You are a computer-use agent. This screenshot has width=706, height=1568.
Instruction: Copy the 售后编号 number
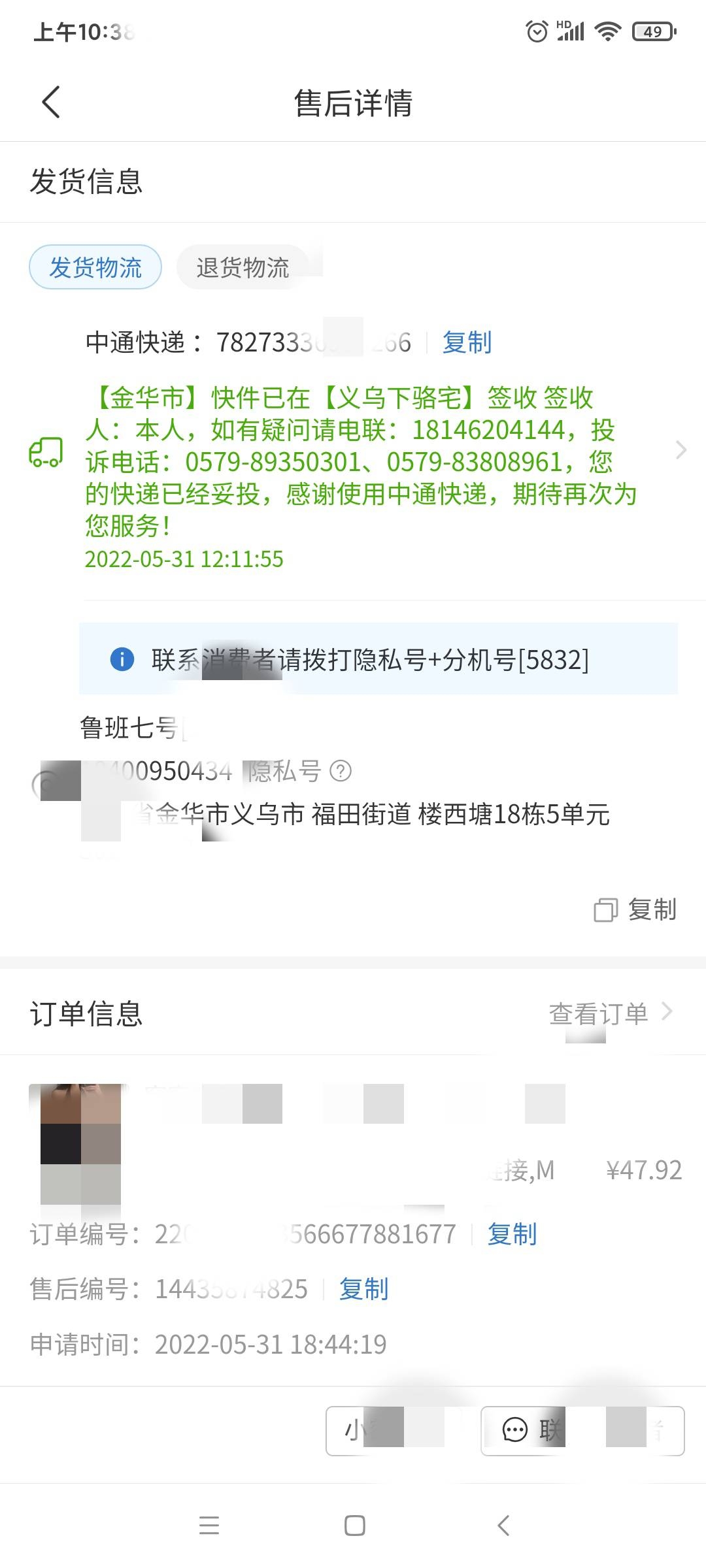(363, 1289)
